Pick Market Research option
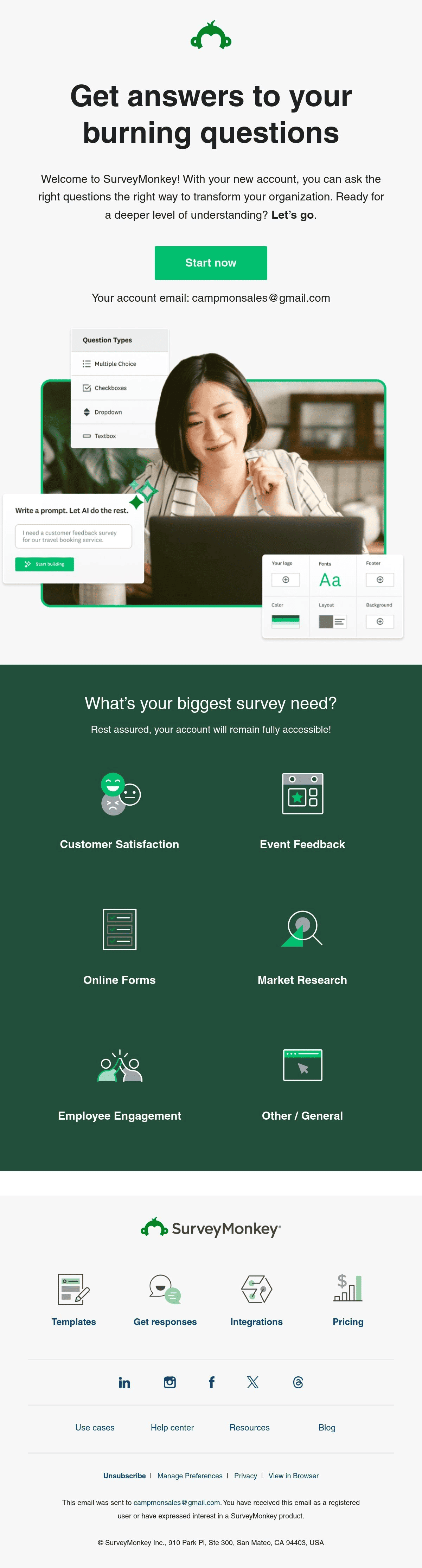 click(x=302, y=979)
